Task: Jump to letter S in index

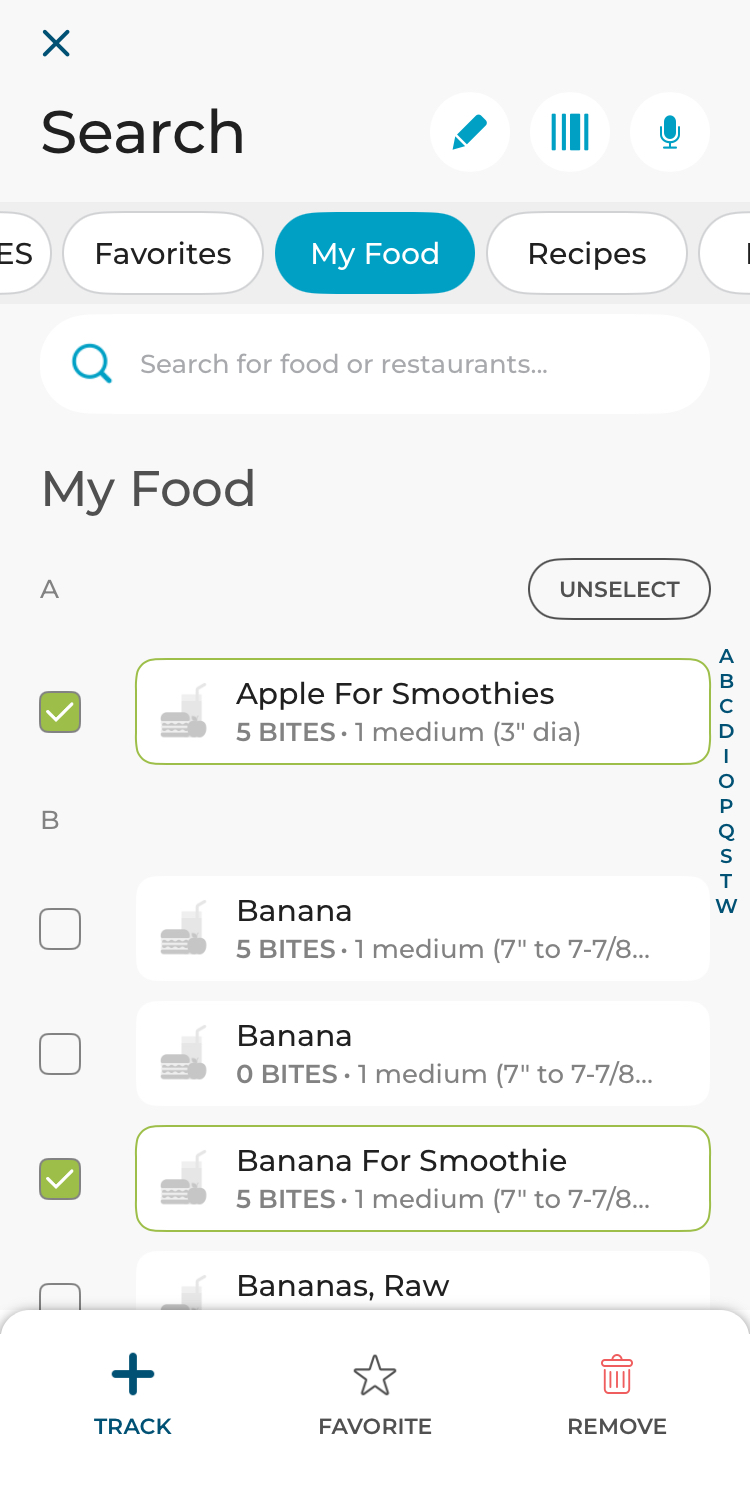Action: (x=726, y=856)
